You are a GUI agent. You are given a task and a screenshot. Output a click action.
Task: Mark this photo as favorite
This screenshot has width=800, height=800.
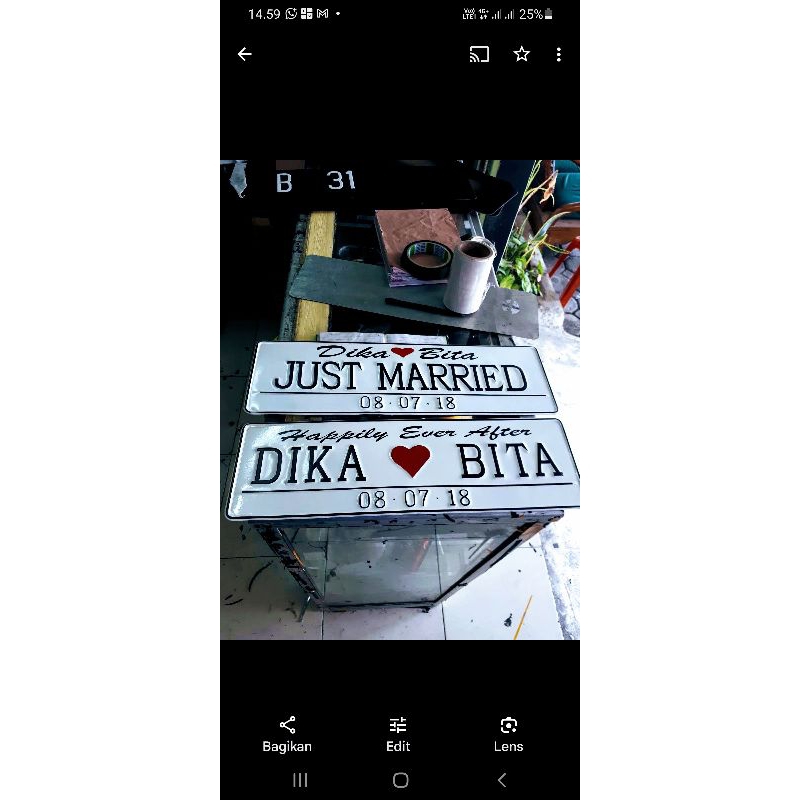(x=521, y=54)
